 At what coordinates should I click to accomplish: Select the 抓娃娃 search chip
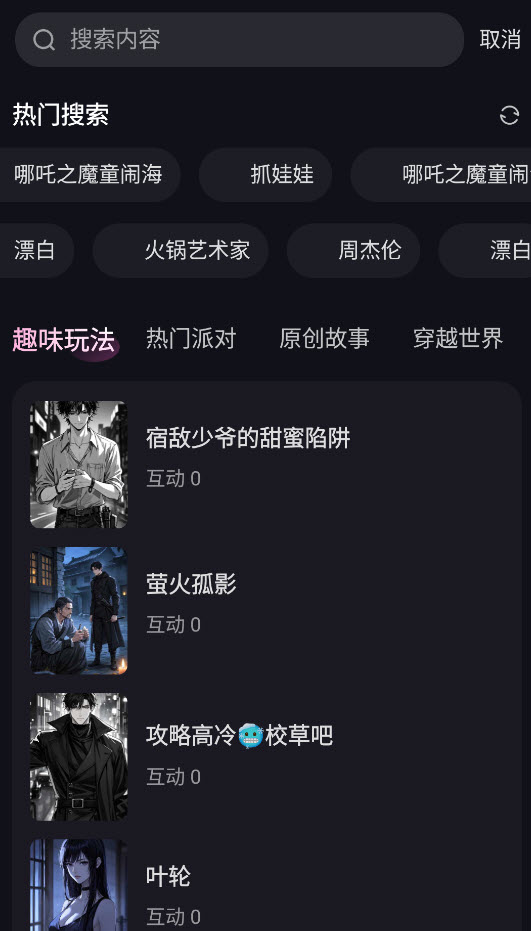(266, 175)
